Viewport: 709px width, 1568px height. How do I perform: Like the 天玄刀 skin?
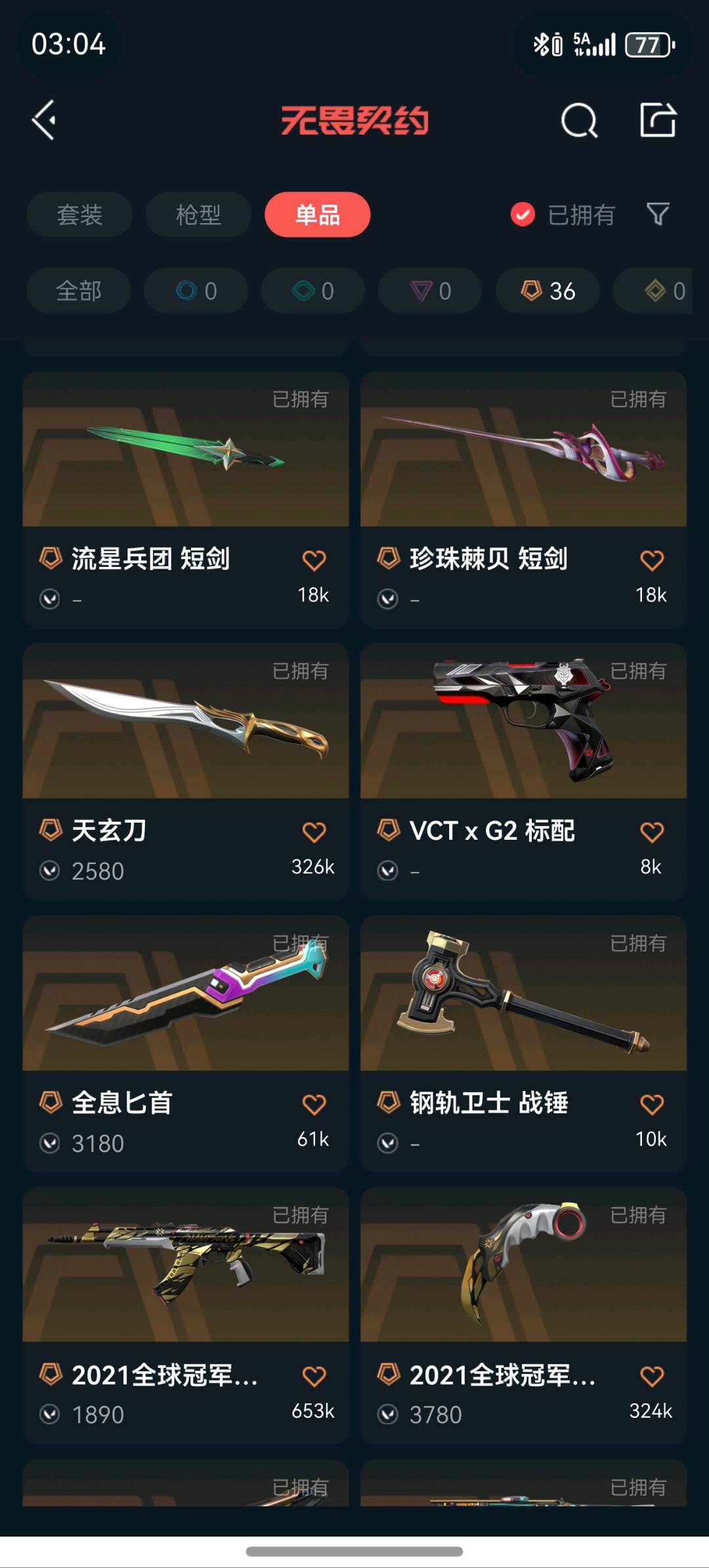coord(314,832)
